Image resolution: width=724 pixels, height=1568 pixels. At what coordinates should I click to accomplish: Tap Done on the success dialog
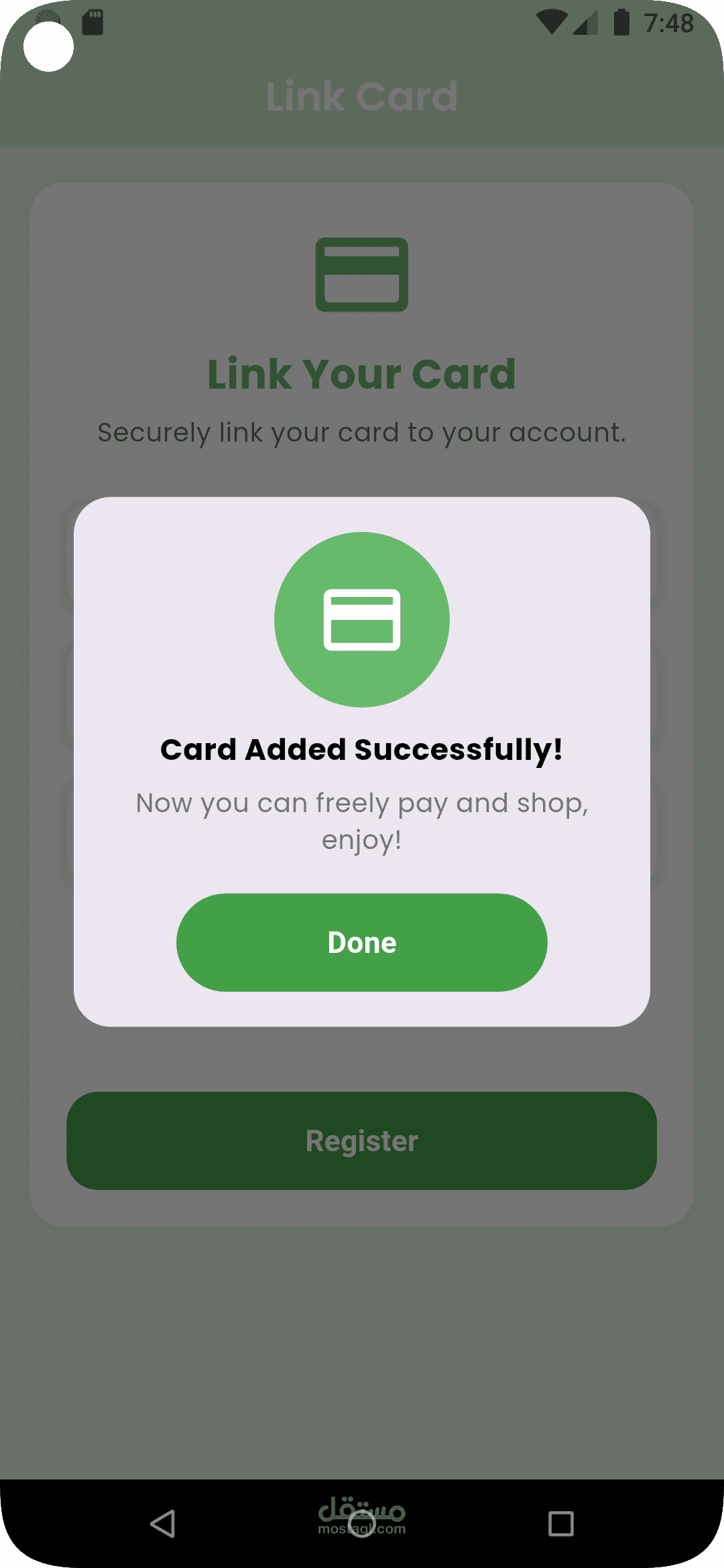tap(362, 942)
